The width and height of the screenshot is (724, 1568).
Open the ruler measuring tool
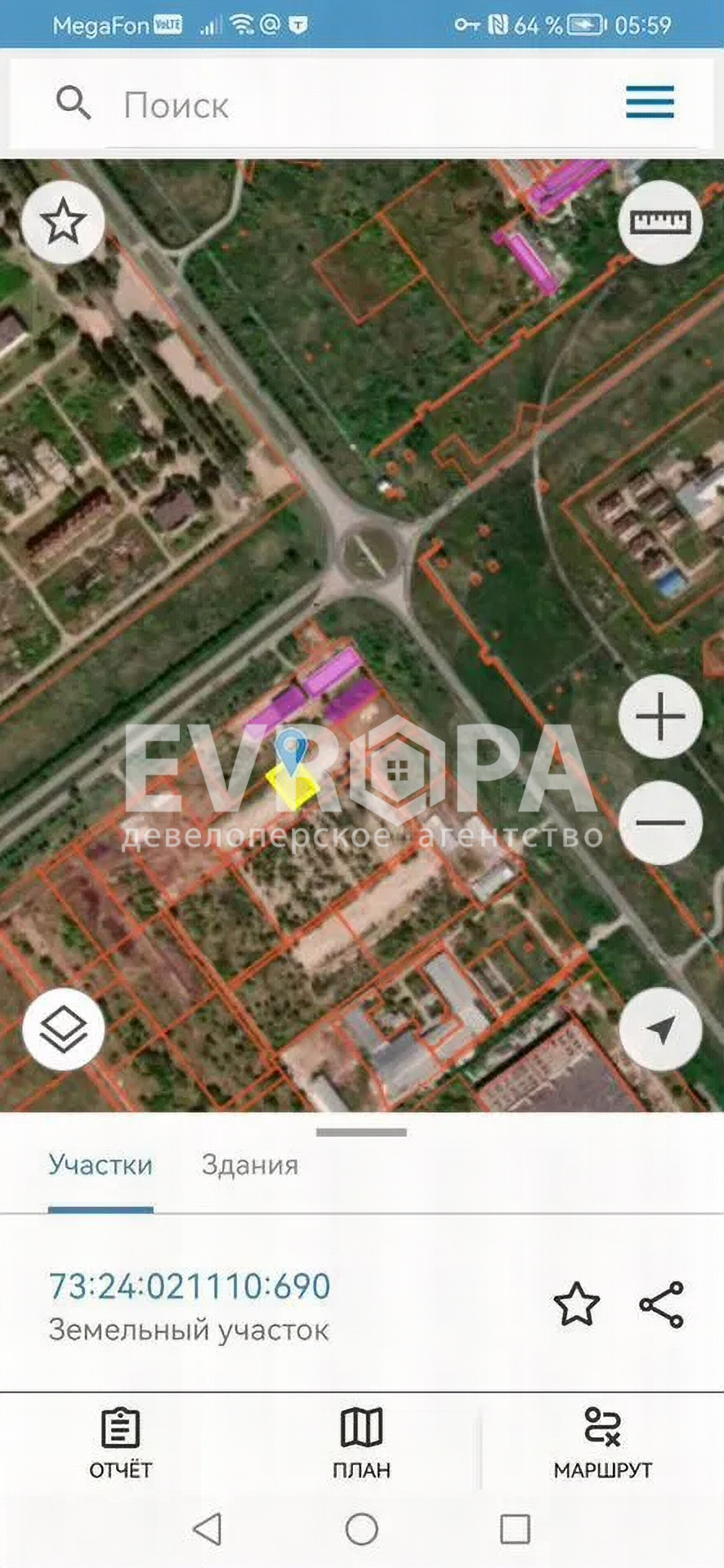(659, 222)
